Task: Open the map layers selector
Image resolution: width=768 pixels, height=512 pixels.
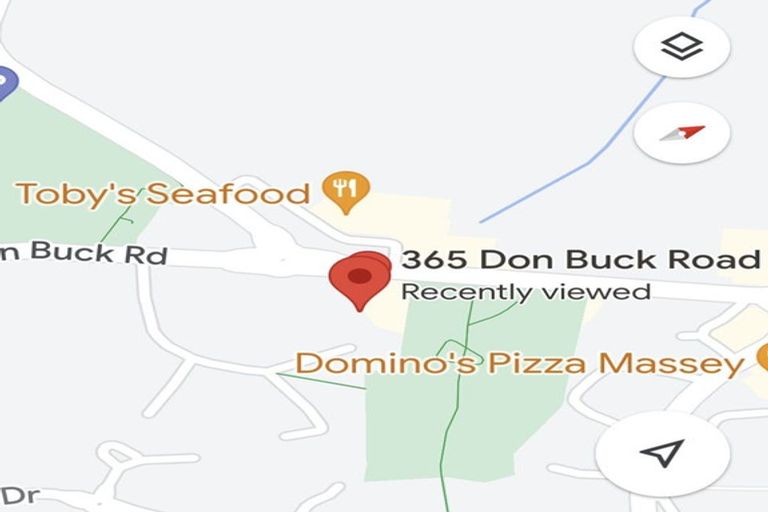Action: tap(682, 47)
